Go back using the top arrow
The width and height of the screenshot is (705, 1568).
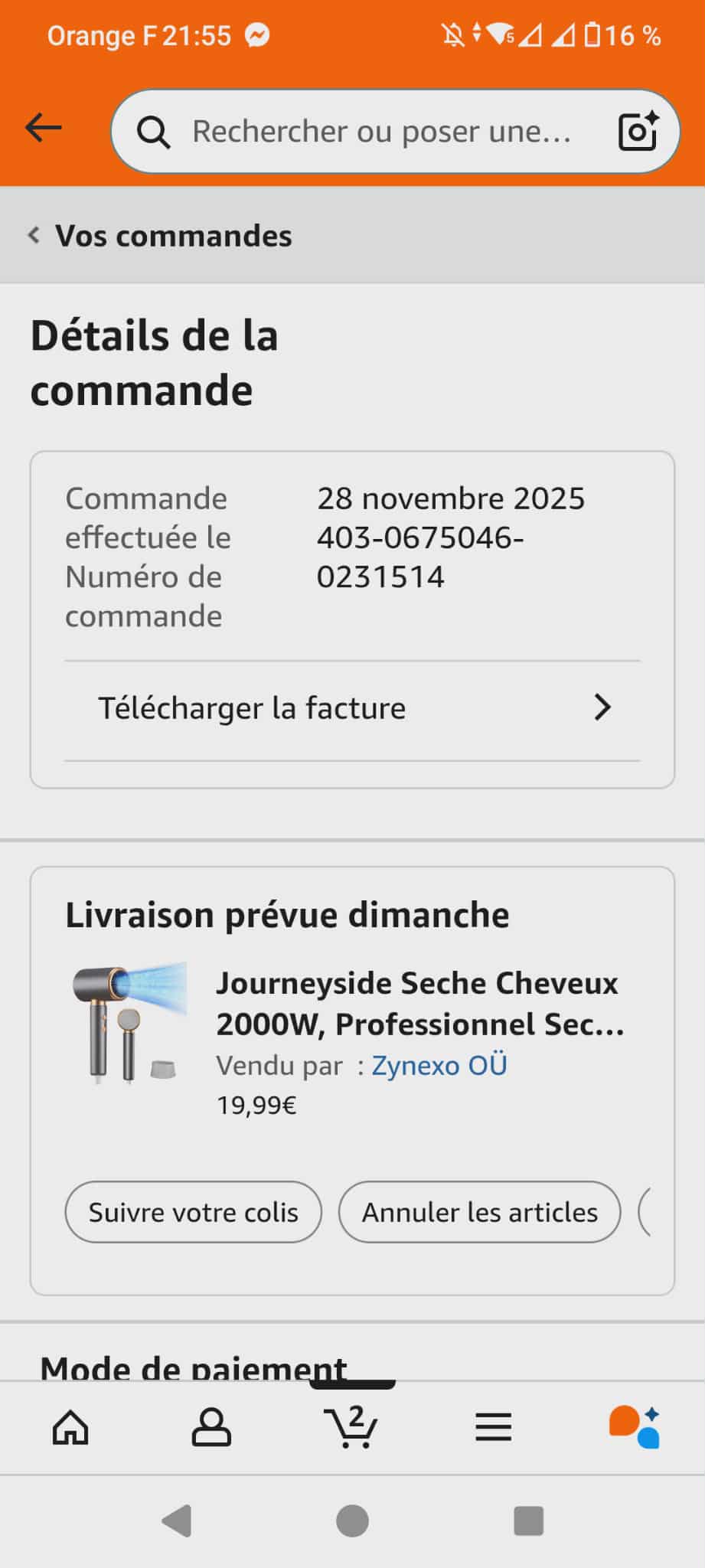tap(43, 129)
